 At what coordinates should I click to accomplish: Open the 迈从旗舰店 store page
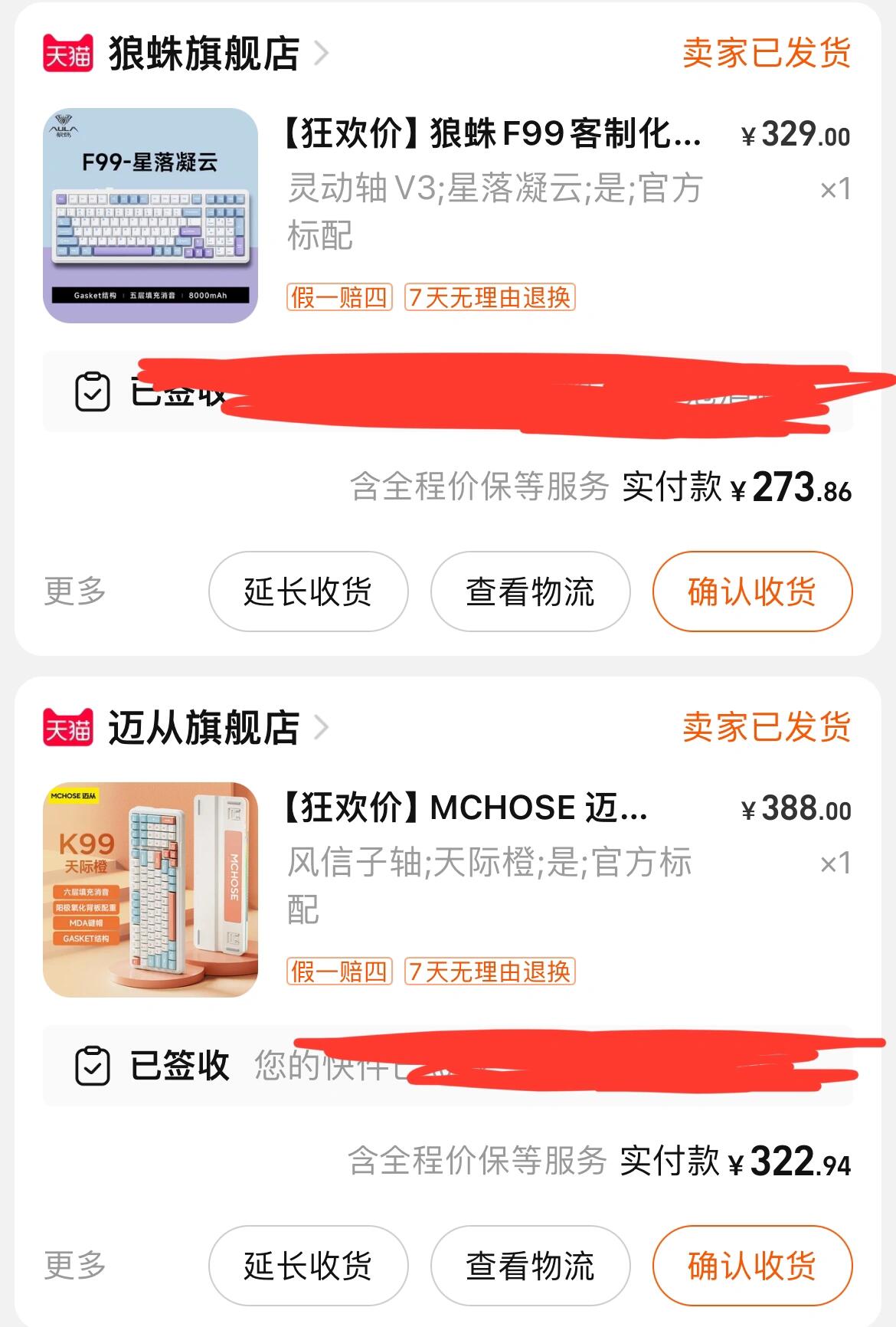pos(204,728)
